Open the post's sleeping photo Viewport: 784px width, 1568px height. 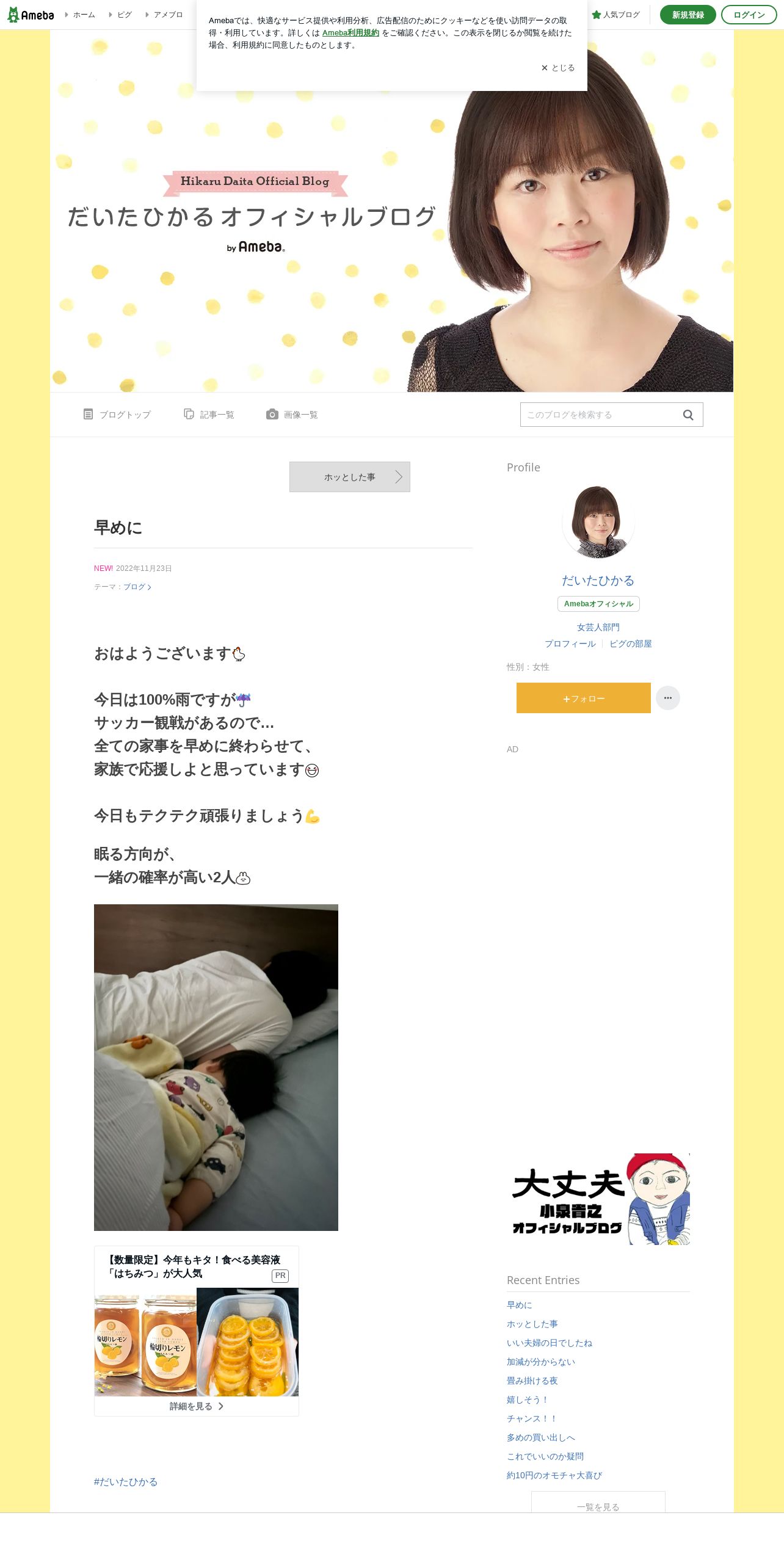[216, 1067]
